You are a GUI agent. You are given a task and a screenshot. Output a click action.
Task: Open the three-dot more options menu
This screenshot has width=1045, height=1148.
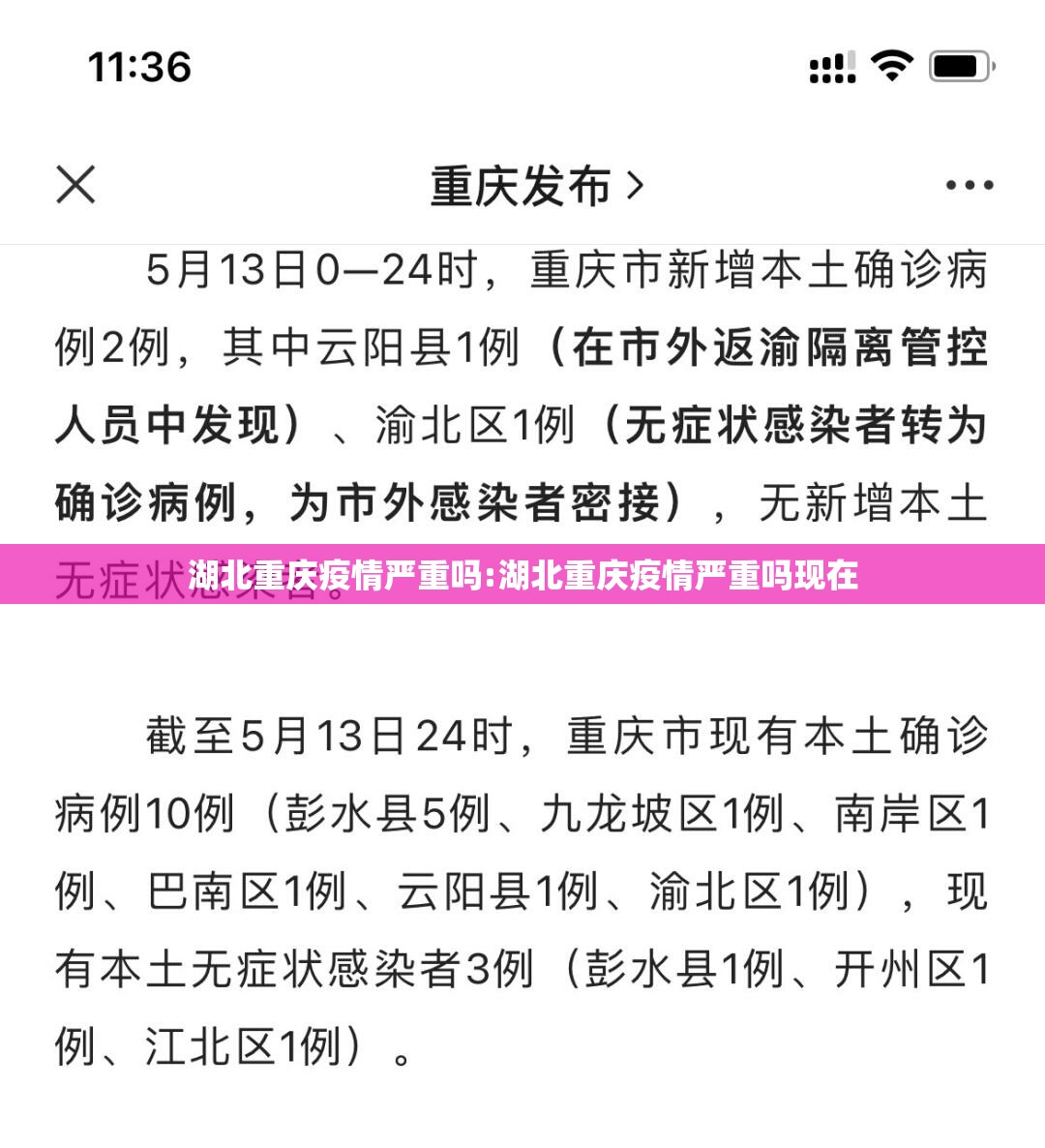(969, 186)
